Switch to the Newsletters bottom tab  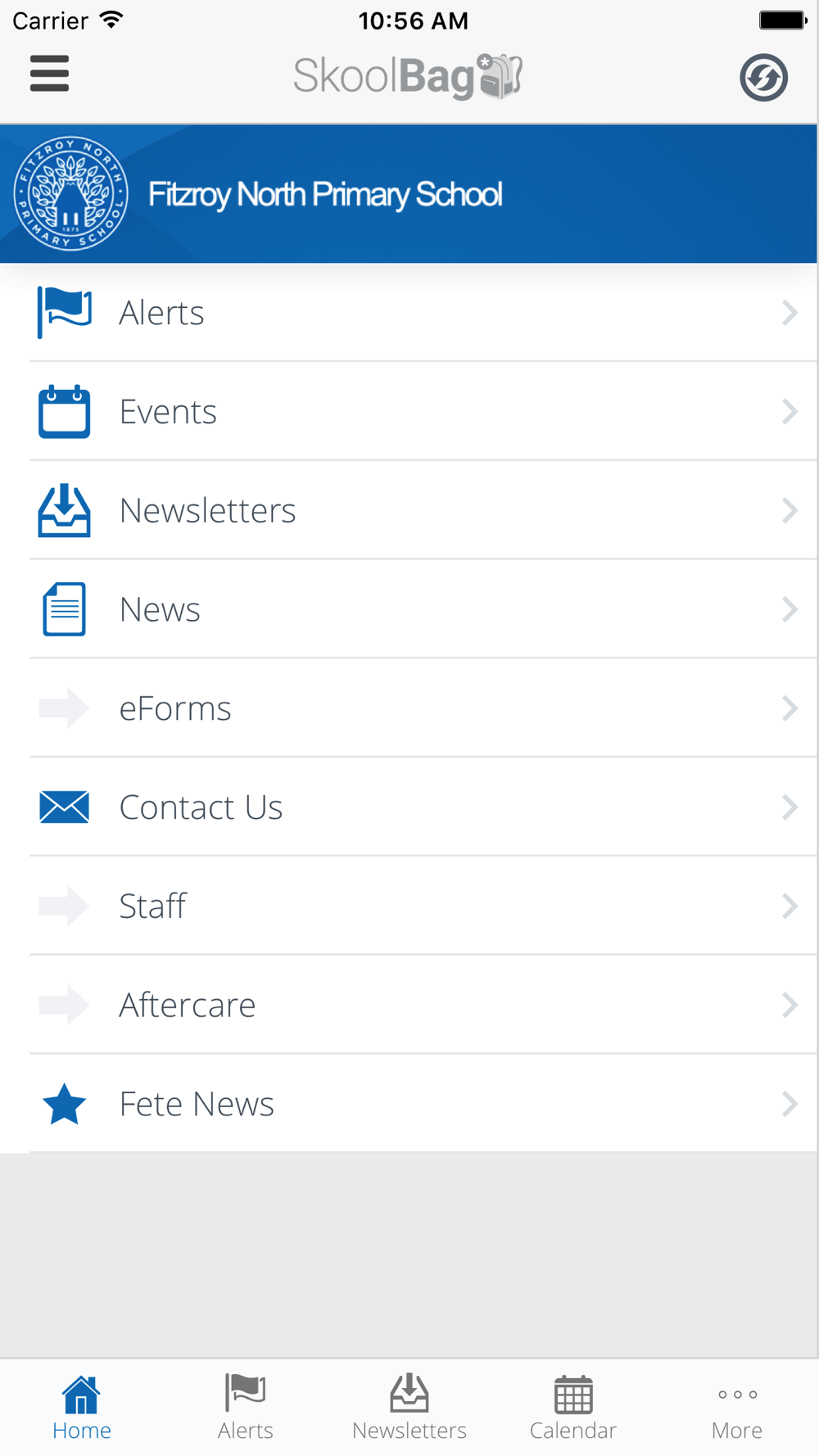pyautogui.click(x=409, y=1409)
